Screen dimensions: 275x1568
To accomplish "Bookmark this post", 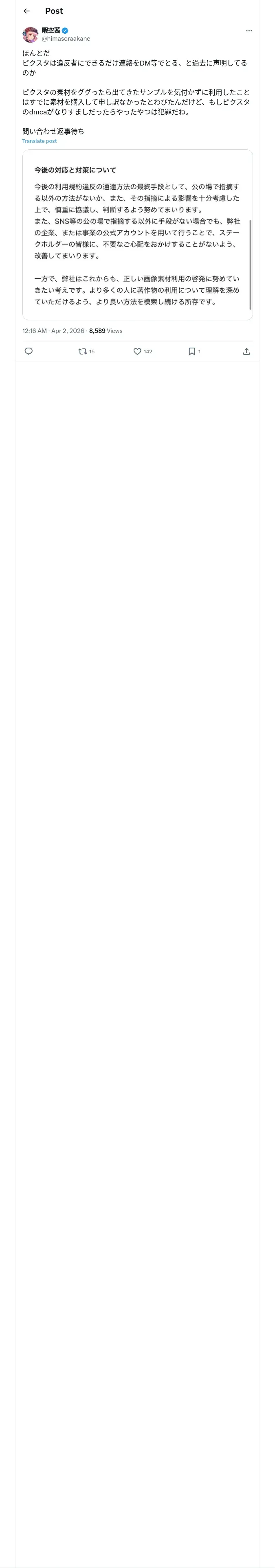I will [x=194, y=351].
